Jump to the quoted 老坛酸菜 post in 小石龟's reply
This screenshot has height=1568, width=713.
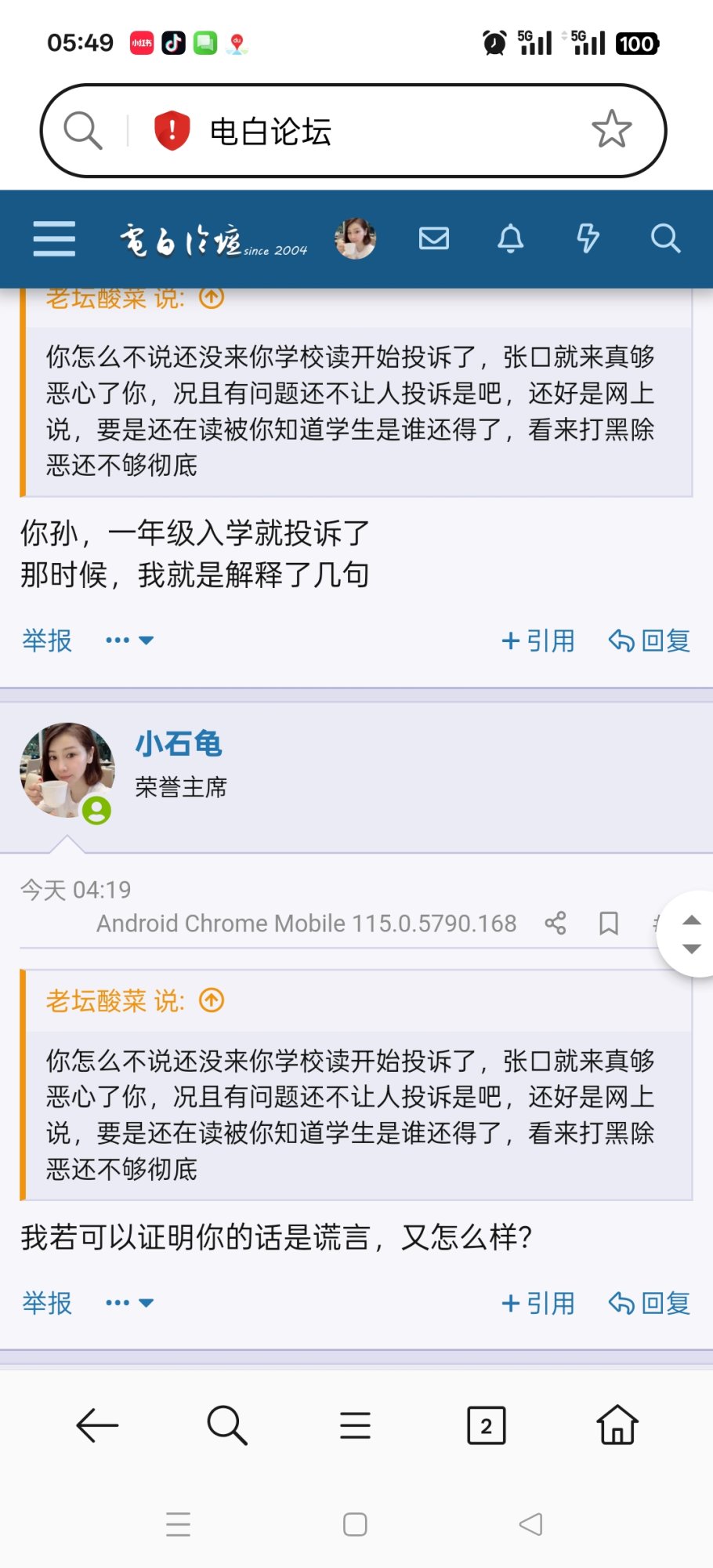pos(212,1000)
